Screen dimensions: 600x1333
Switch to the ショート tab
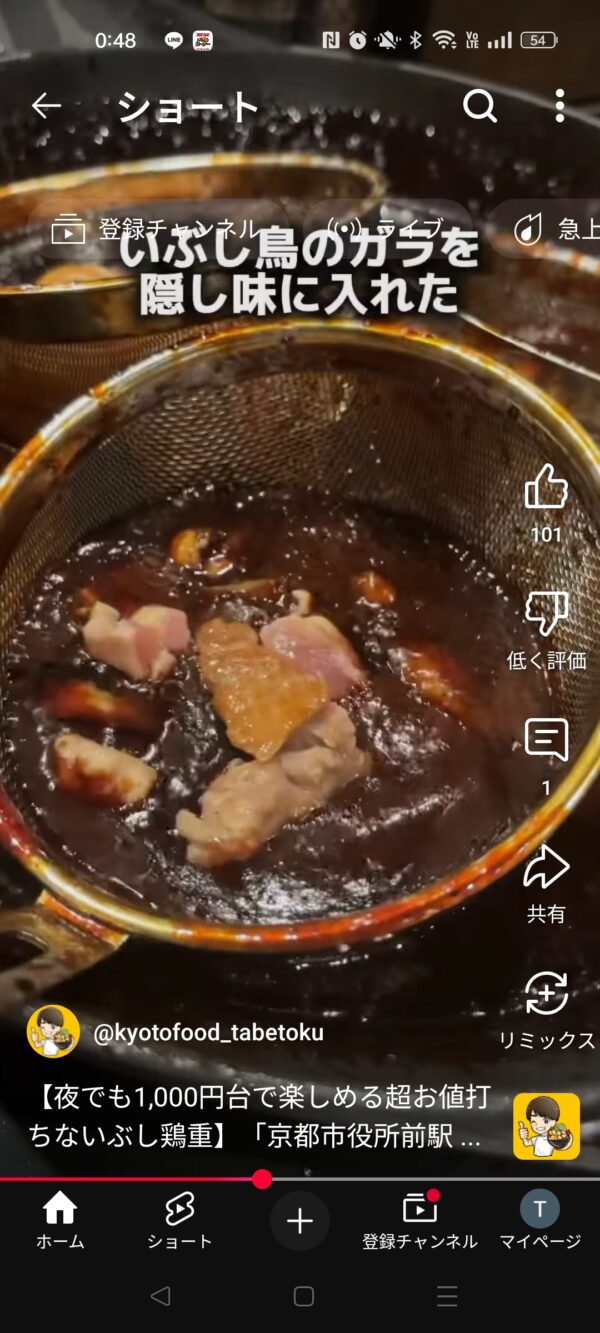180,1221
